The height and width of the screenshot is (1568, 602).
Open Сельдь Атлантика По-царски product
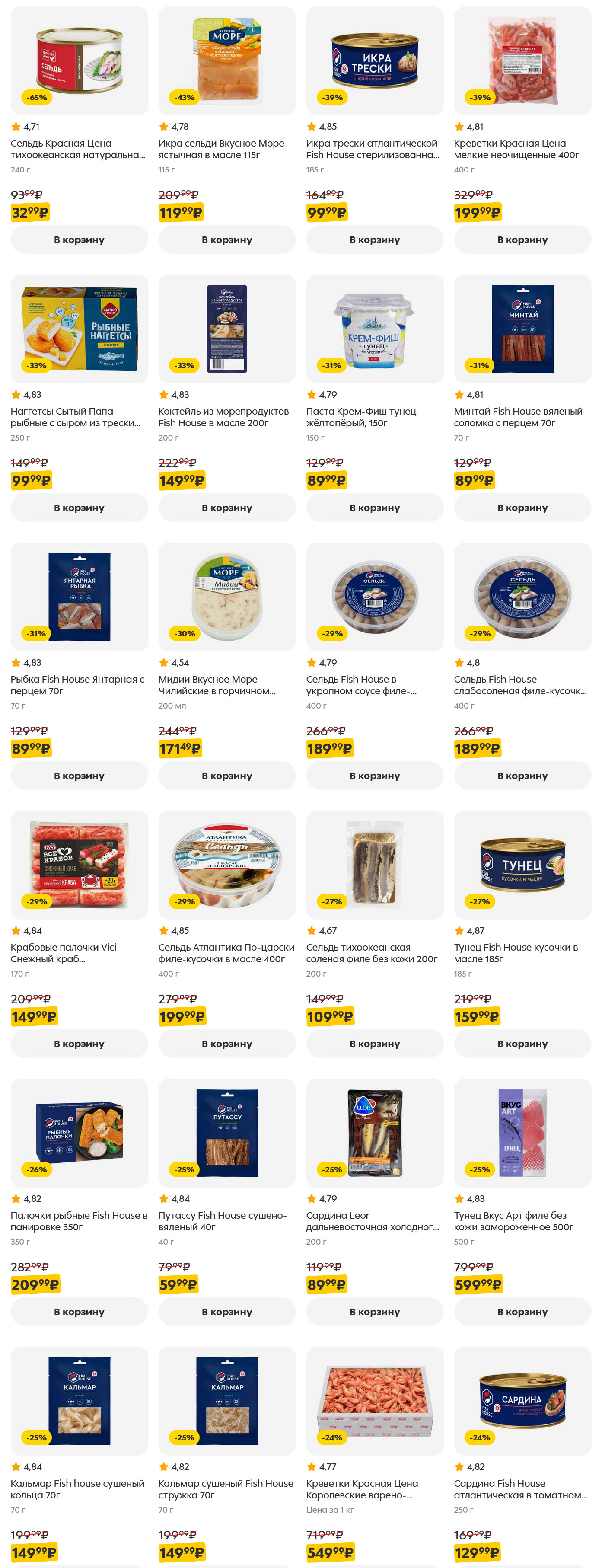point(226,952)
